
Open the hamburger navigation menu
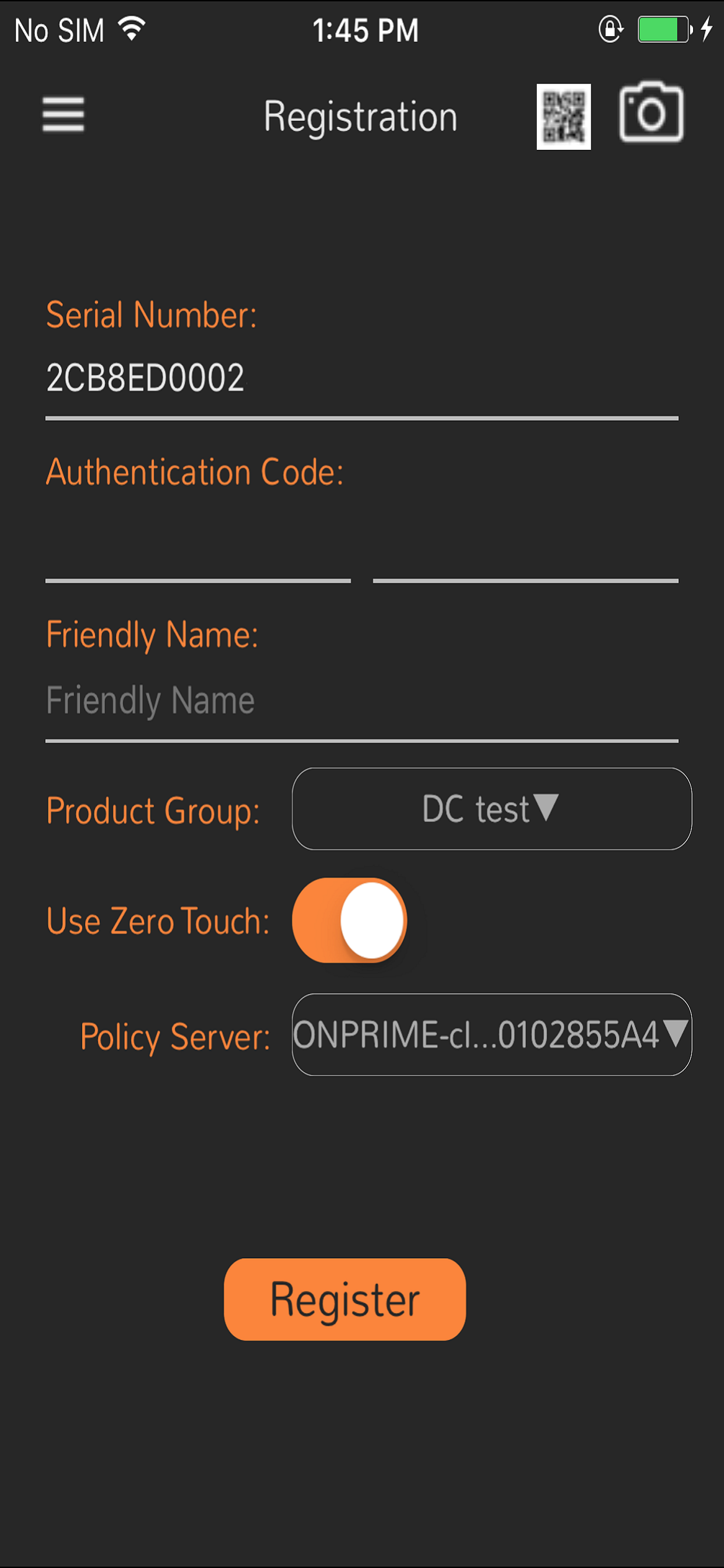(63, 114)
